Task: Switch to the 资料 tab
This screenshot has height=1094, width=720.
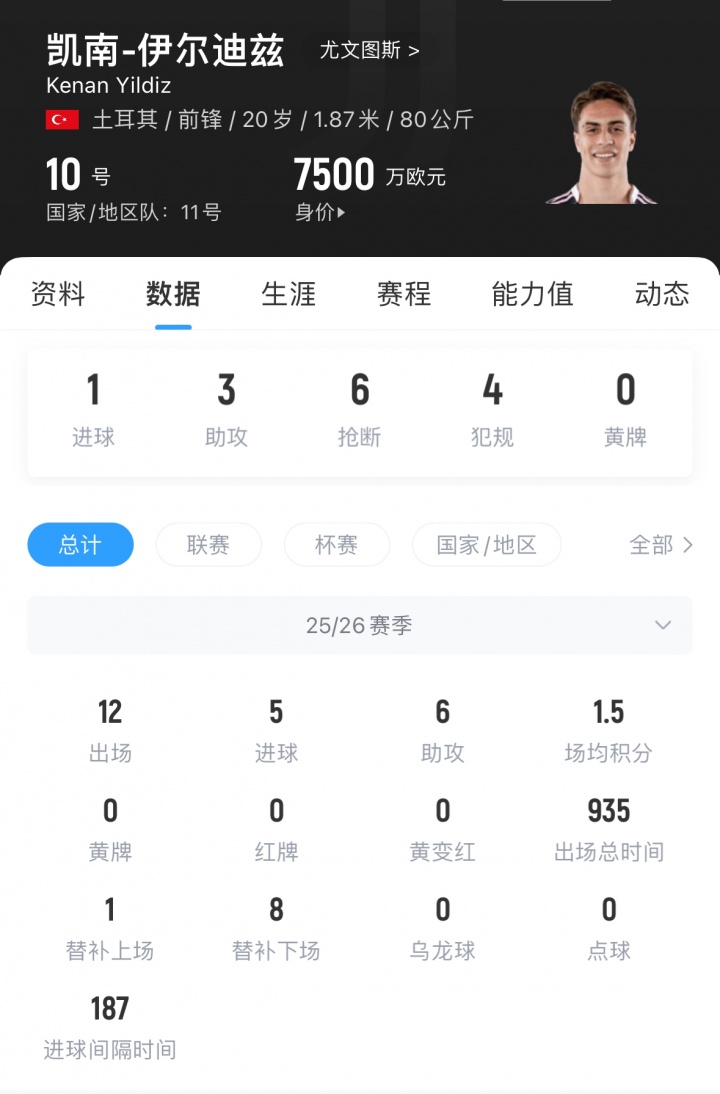Action: pyautogui.click(x=57, y=295)
